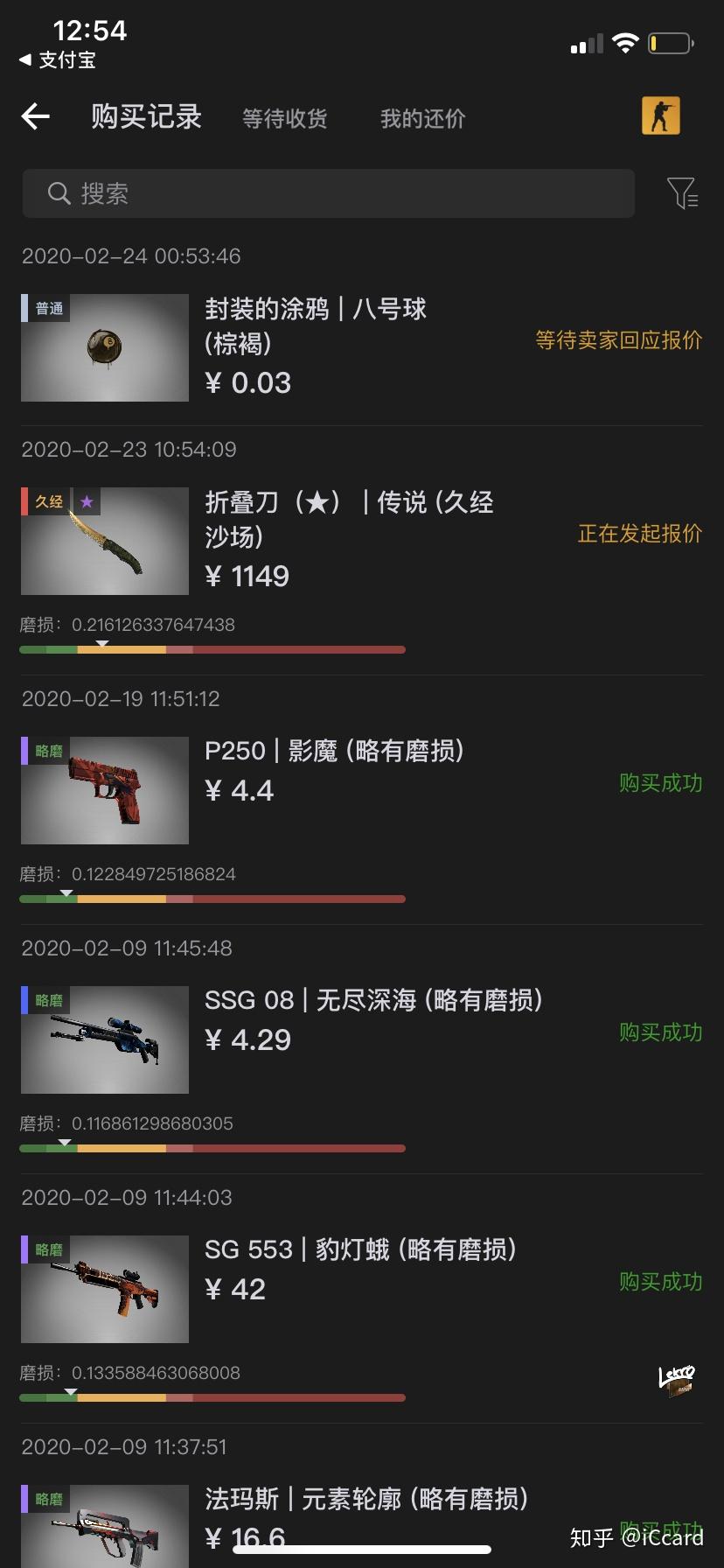The image size is (724, 1568).
Task: Open the 折叠刀 knife thumbnail image
Action: (x=104, y=540)
